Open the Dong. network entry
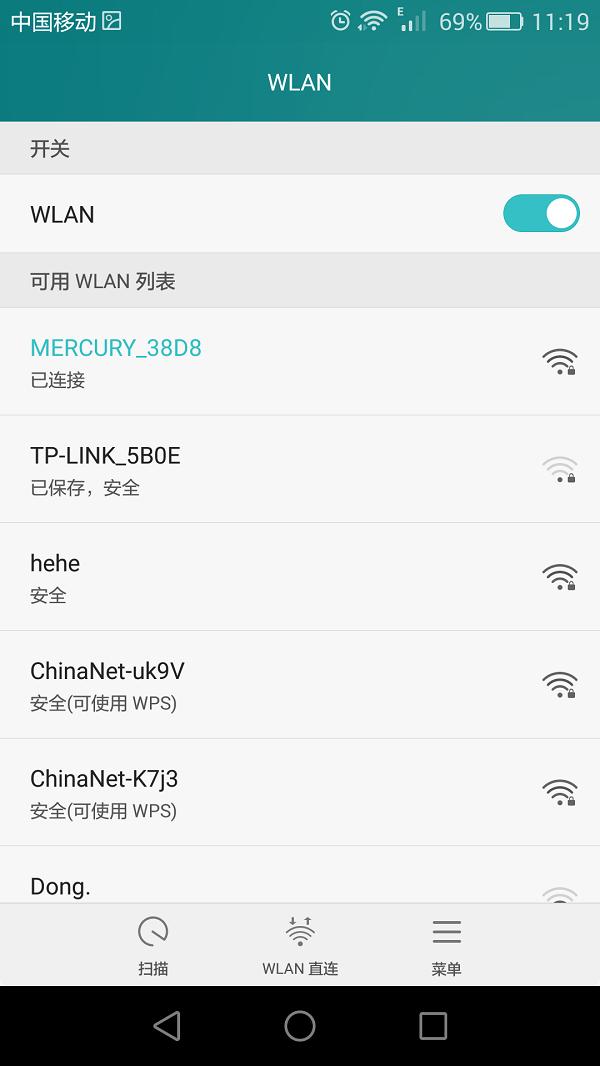600x1066 pixels. pyautogui.click(x=300, y=881)
